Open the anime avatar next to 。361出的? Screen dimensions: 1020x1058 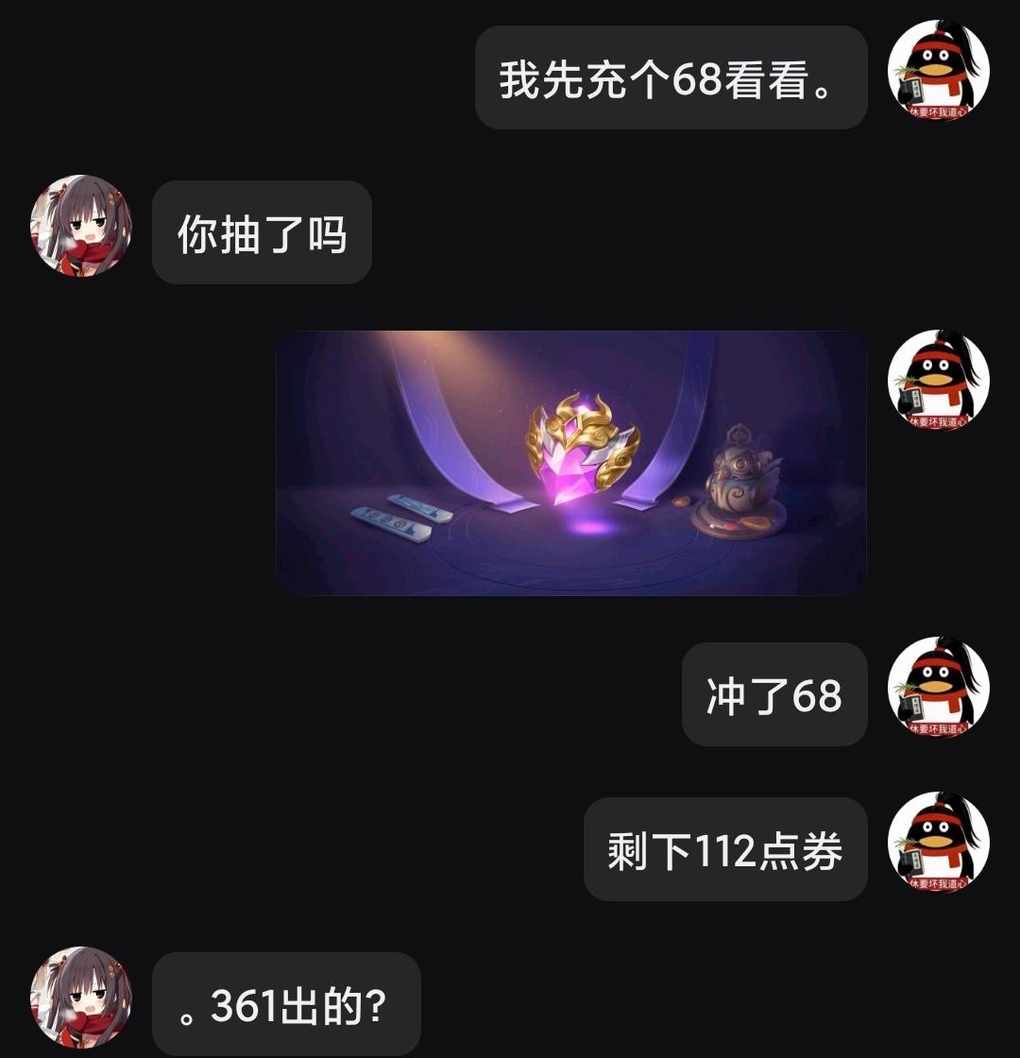pyautogui.click(x=81, y=996)
